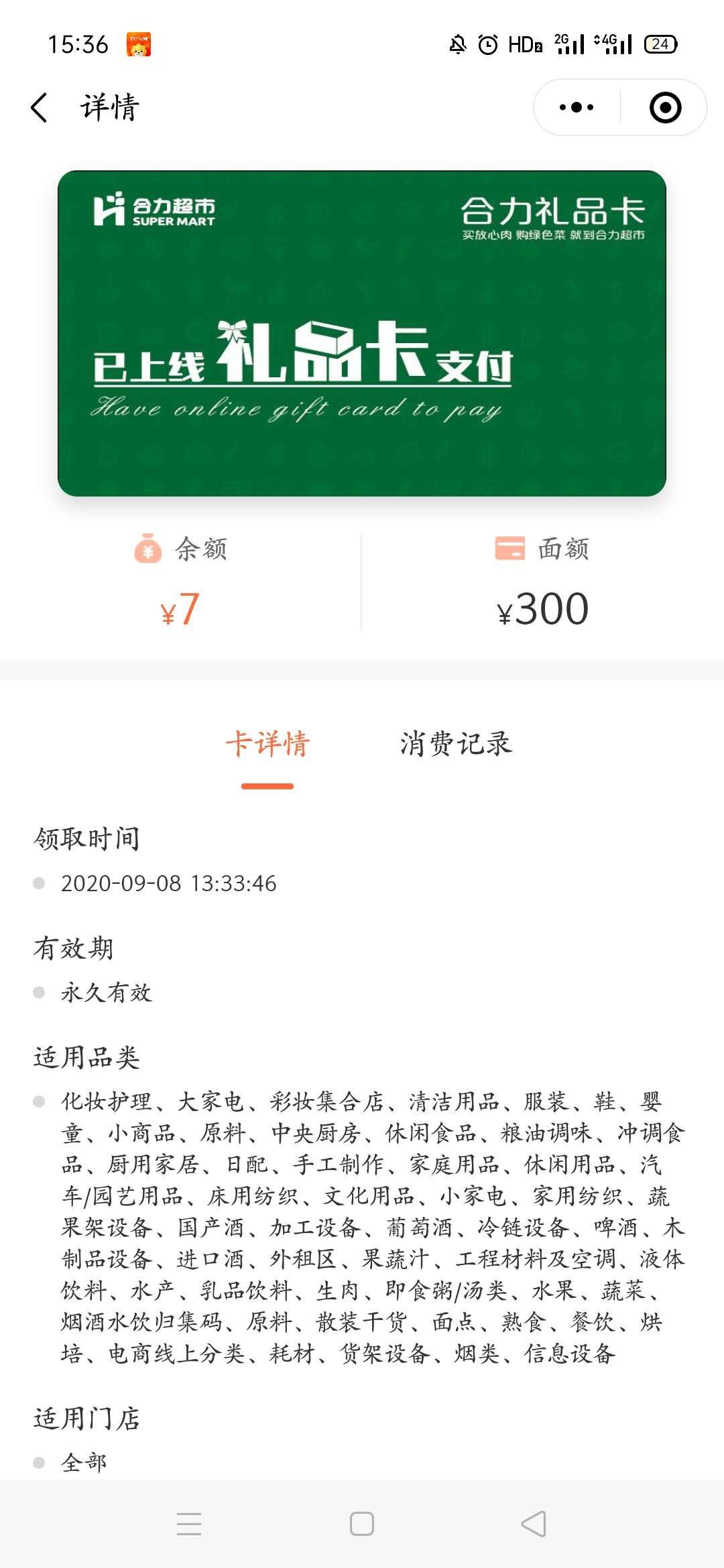724x1568 pixels.
Task: Open the mini program more options menu
Action: tap(577, 108)
